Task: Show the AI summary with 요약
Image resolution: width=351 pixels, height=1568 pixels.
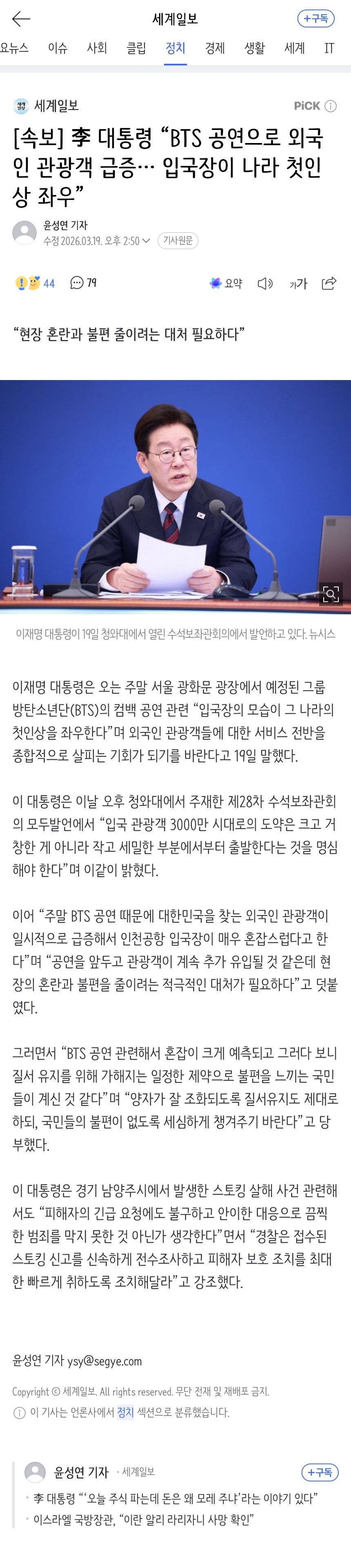Action: (x=226, y=283)
